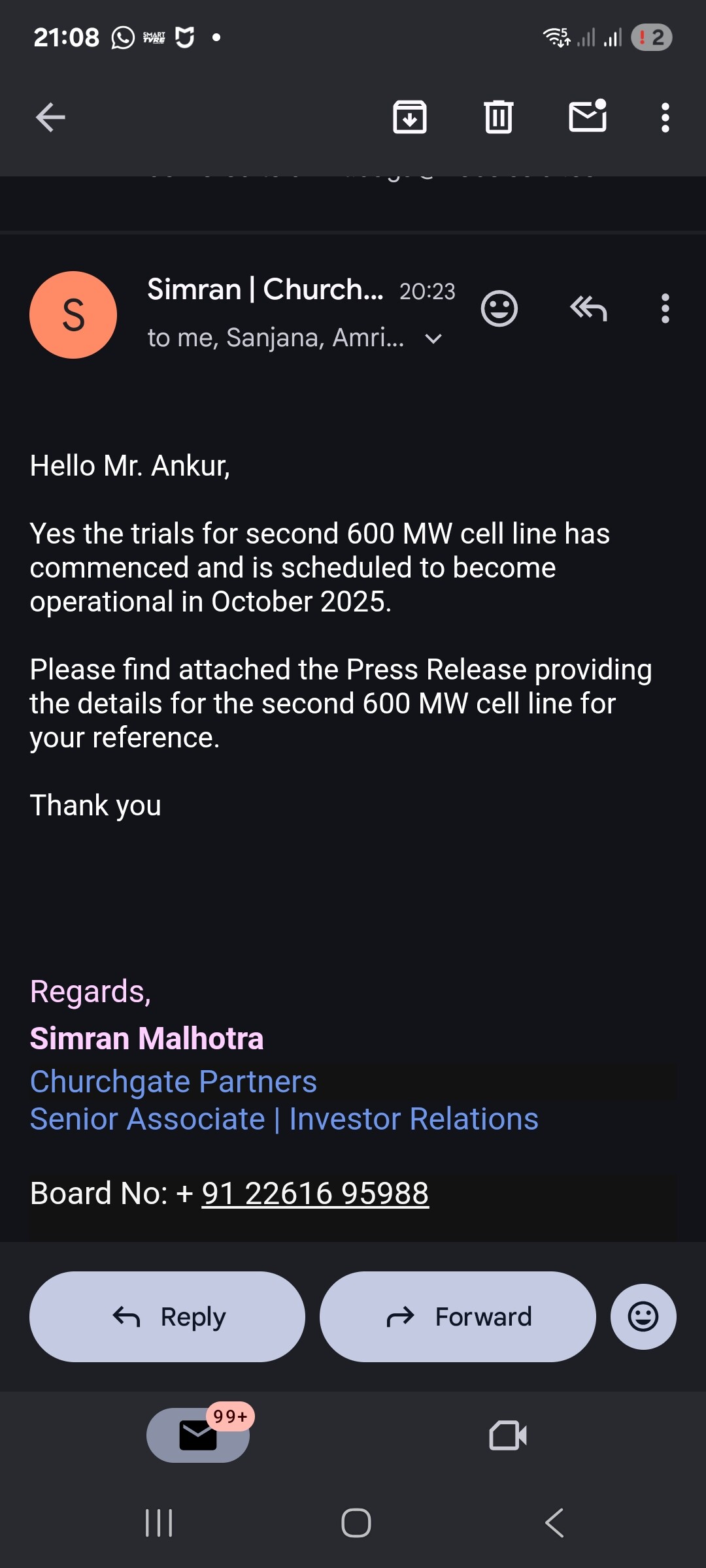Image resolution: width=706 pixels, height=1568 pixels.
Task: Forward this email
Action: (x=458, y=1316)
